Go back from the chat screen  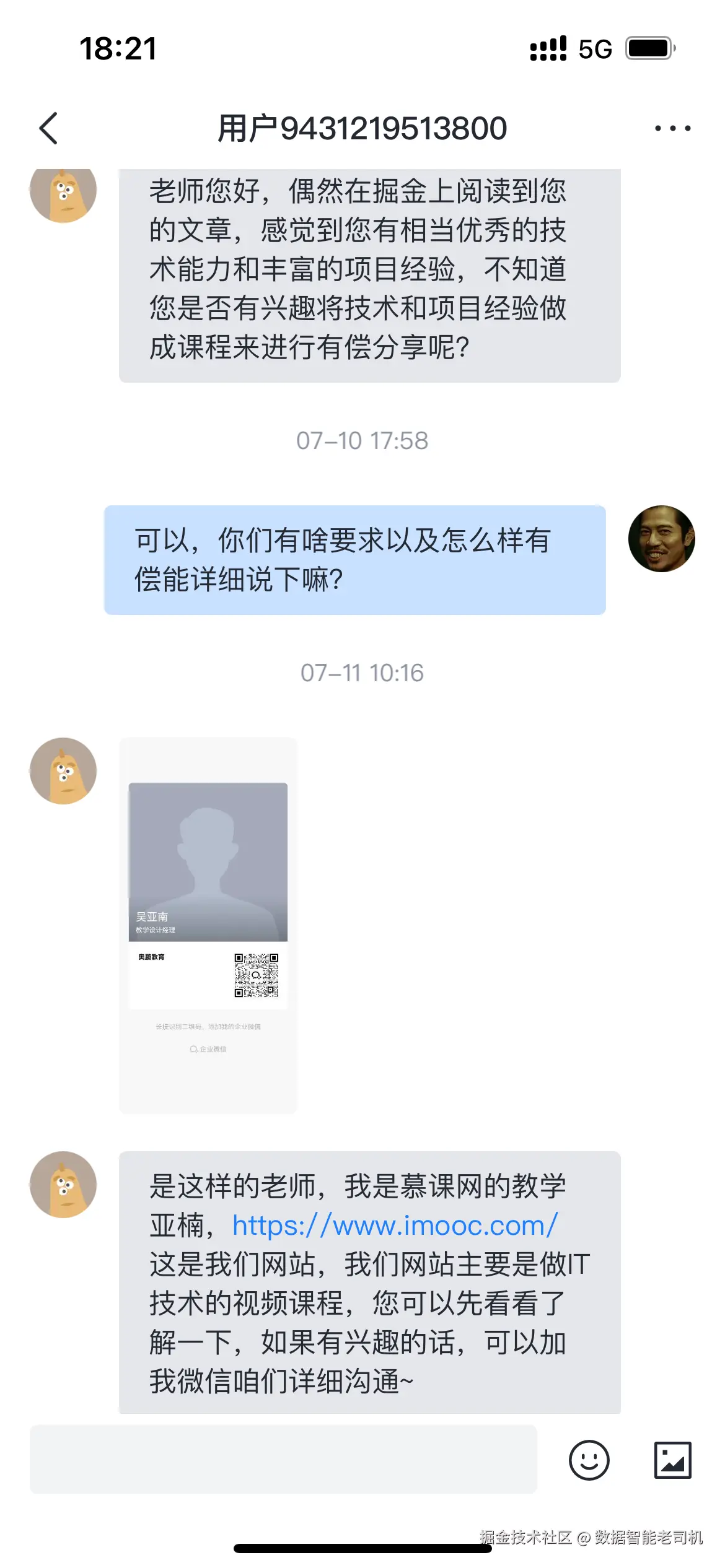[x=48, y=128]
